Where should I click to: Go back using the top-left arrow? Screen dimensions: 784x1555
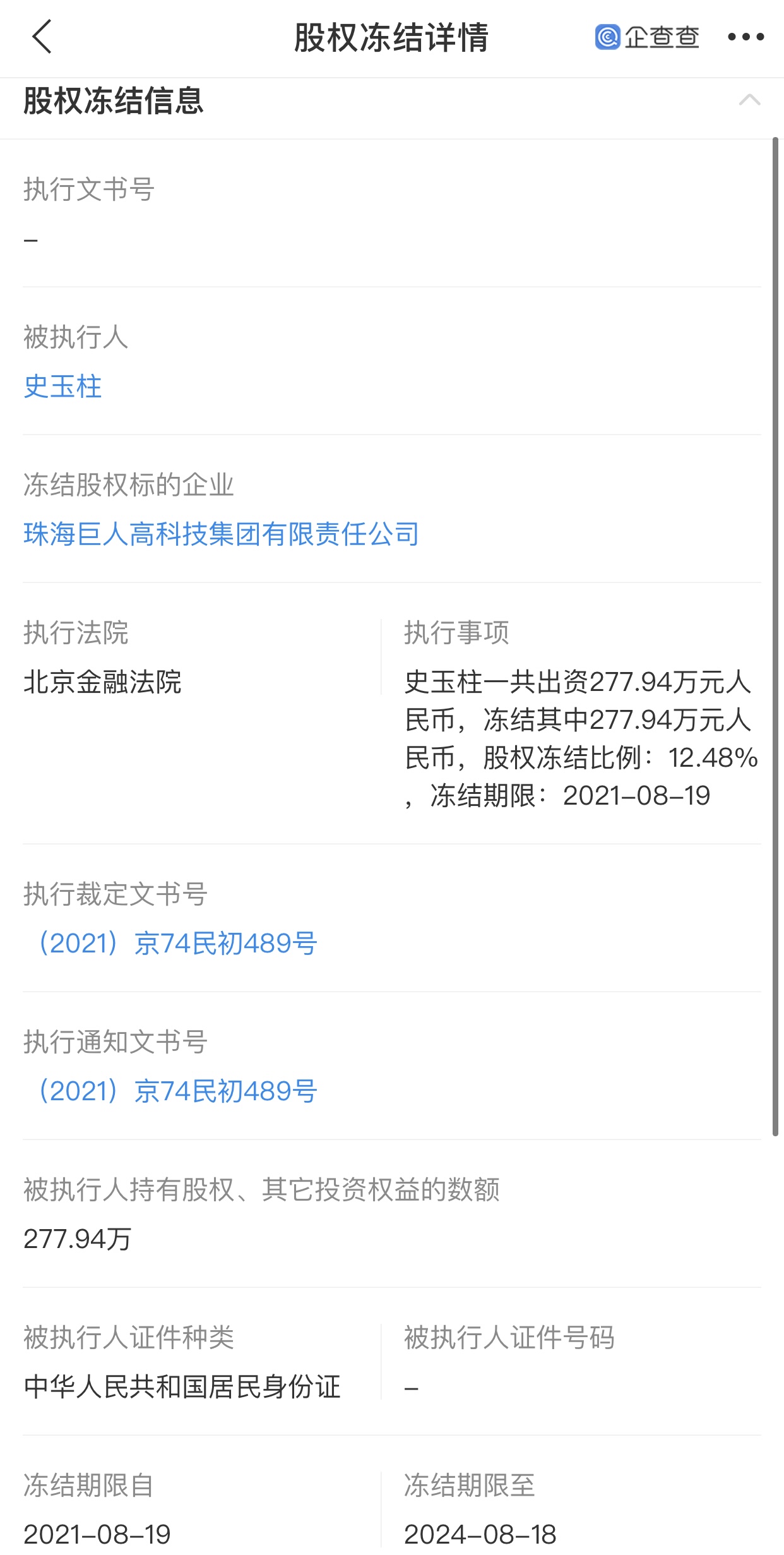click(42, 37)
